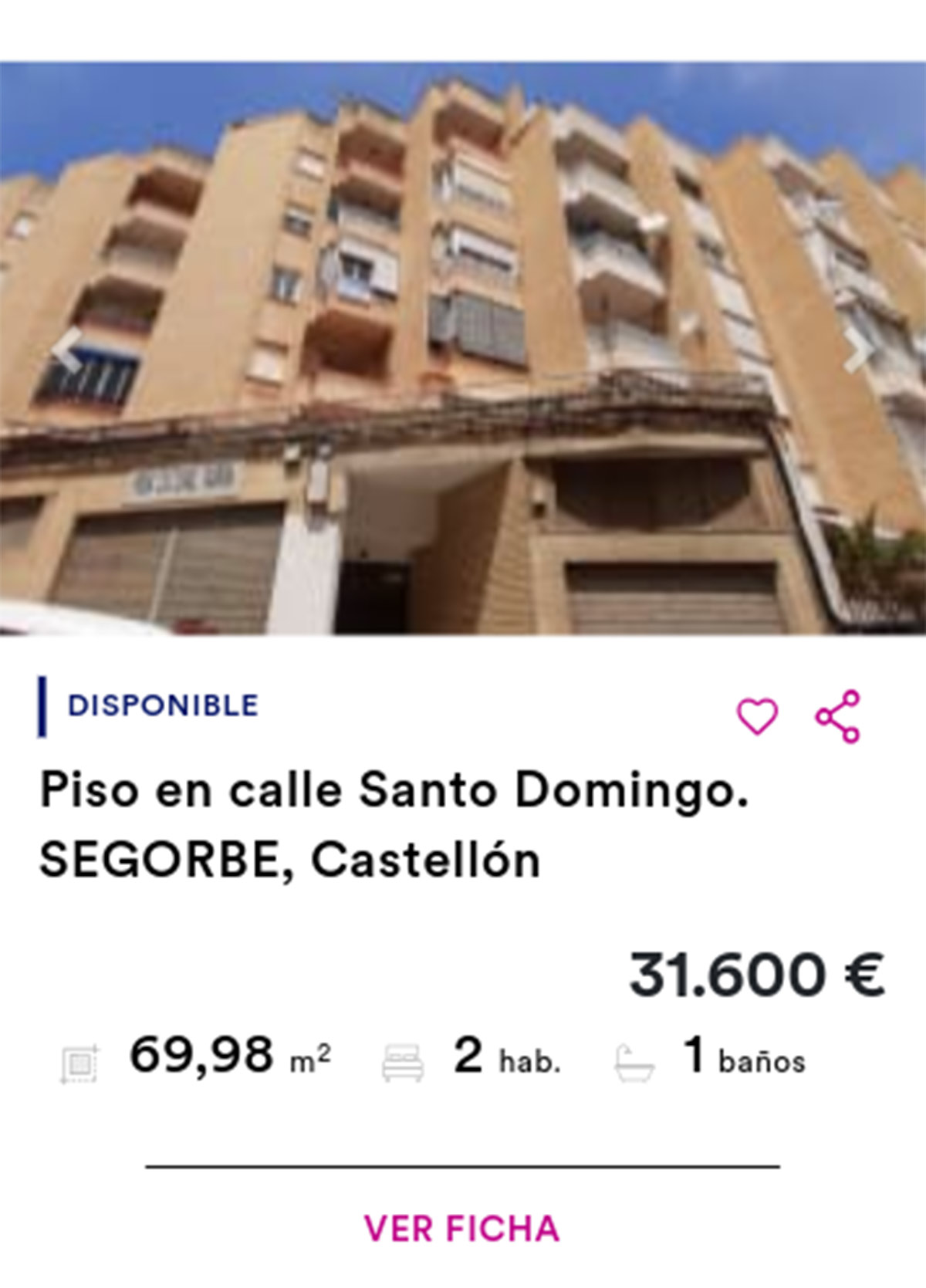Go to the previous property photo
Viewport: 926px width, 1288px height.
pyautogui.click(x=68, y=350)
